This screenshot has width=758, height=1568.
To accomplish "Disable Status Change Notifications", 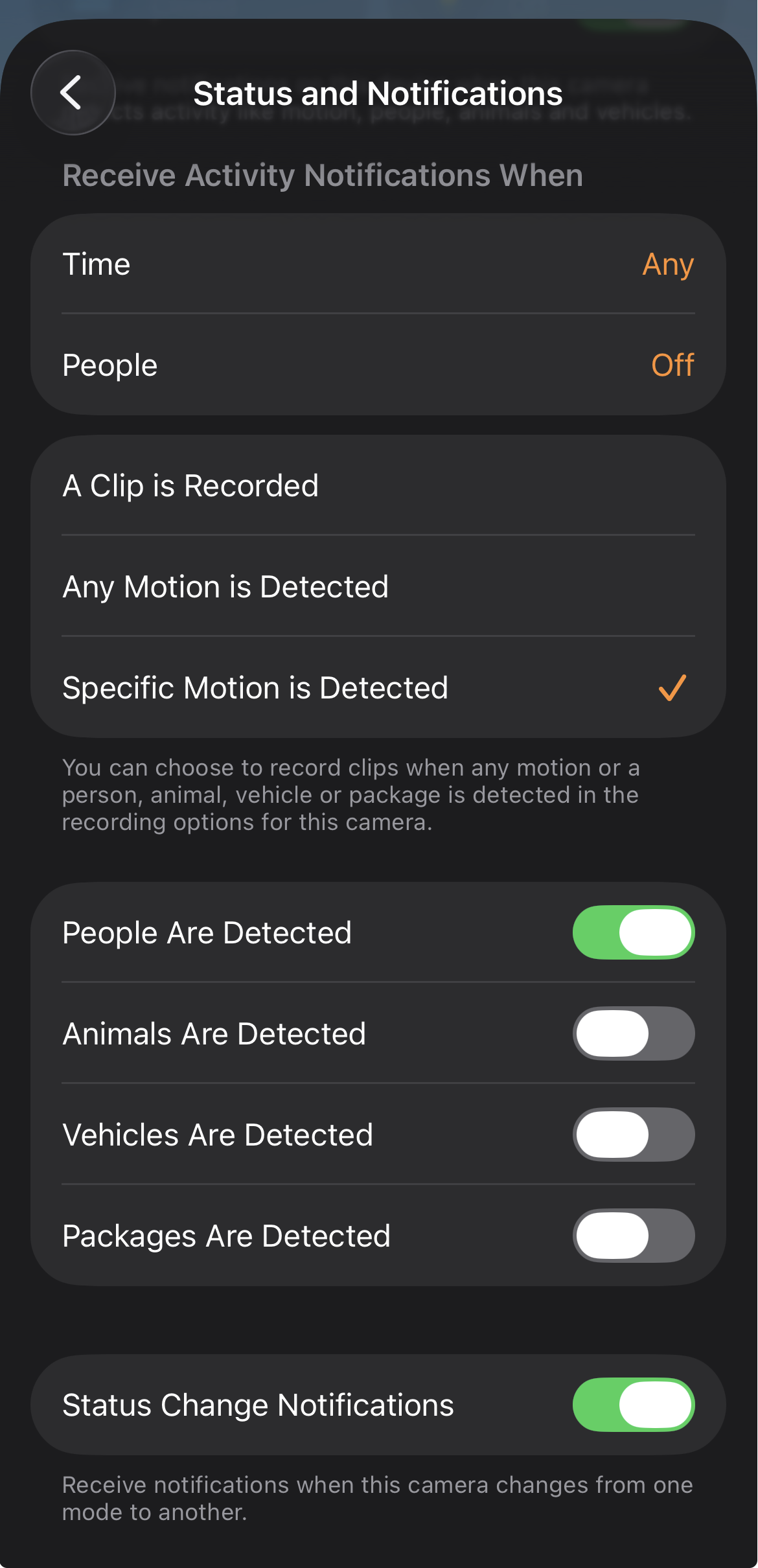I will (x=633, y=1405).
